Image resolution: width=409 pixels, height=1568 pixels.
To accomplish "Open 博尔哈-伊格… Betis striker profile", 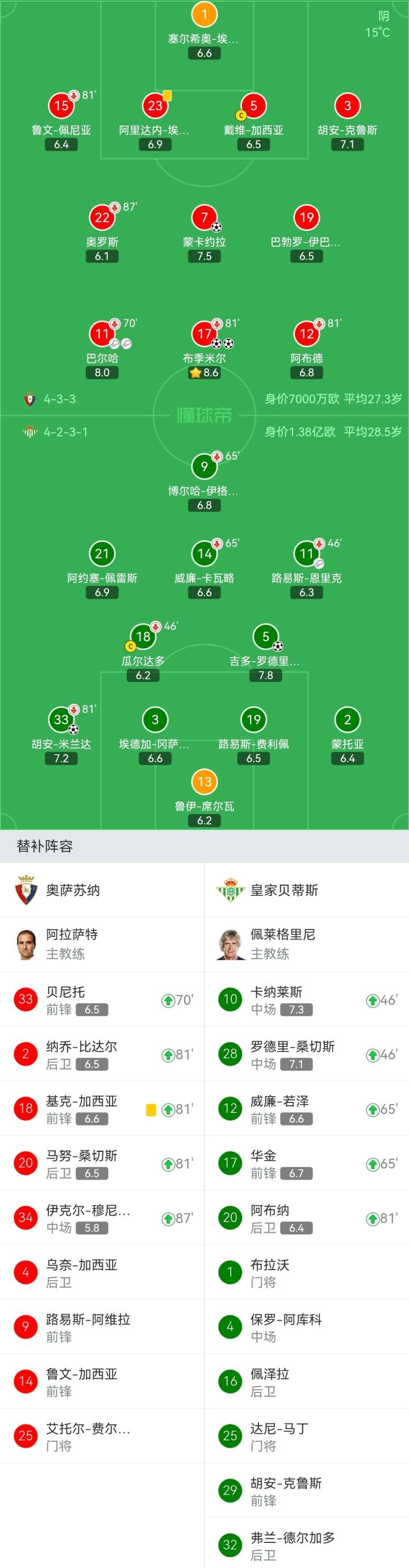I will click(204, 467).
